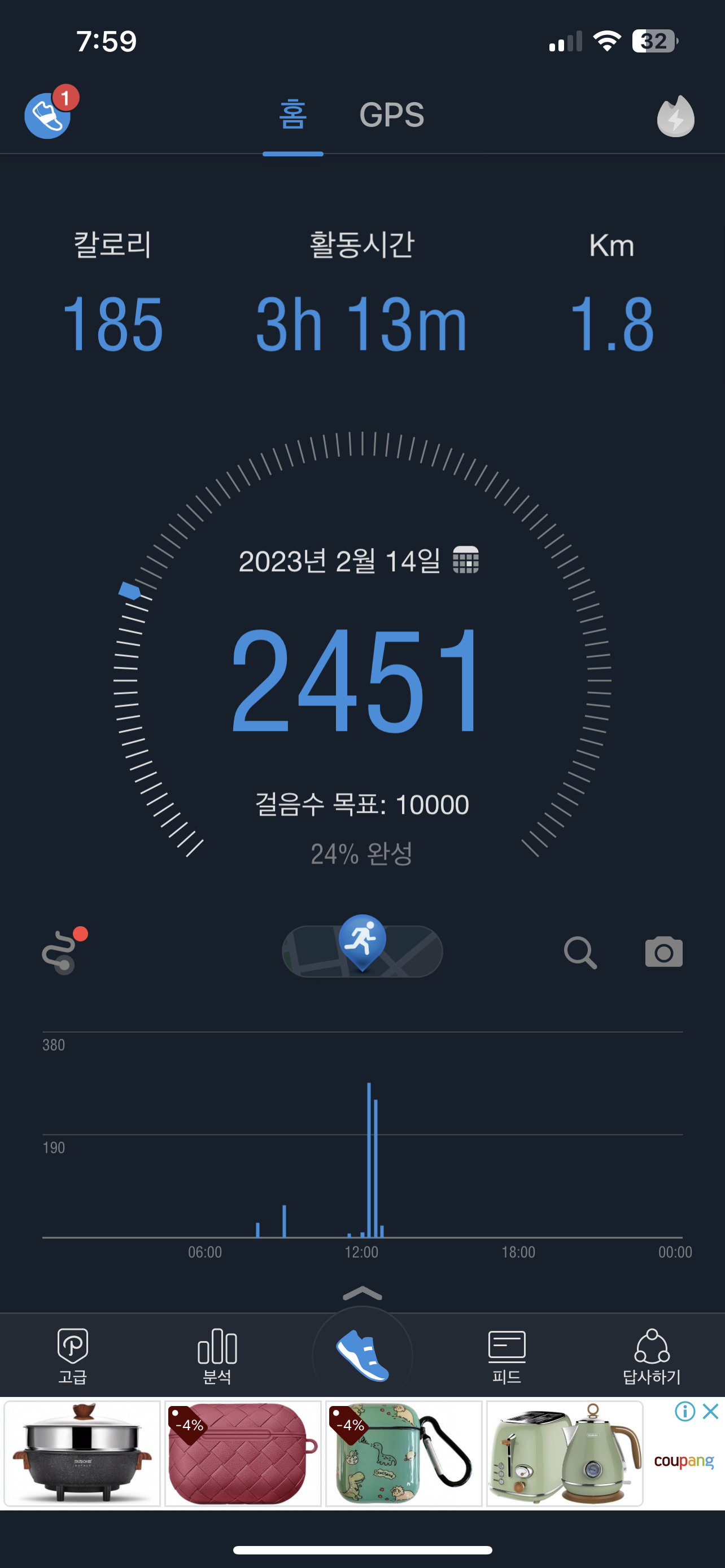Select the center shoe tab
This screenshot has height=1568, width=725.
(362, 1356)
